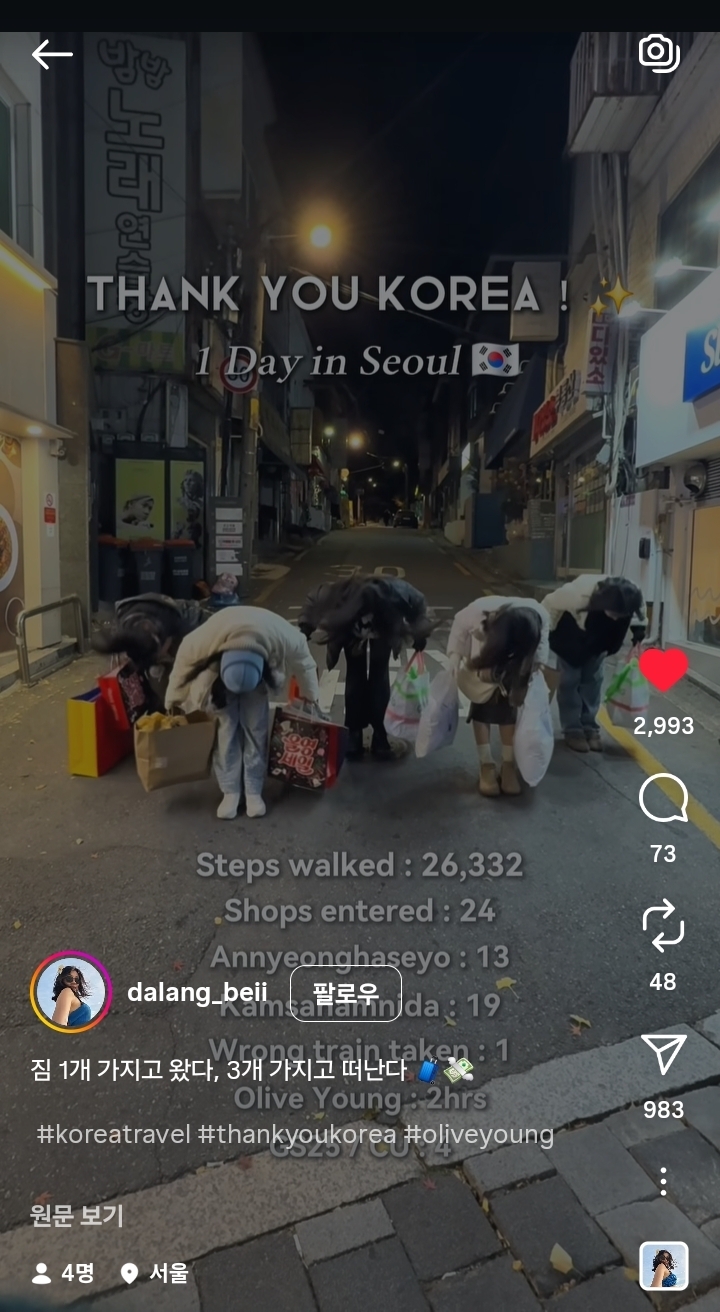Image resolution: width=720 pixels, height=1312 pixels.
Task: Tap 원문 보기 to see original text
Action: coord(77,1216)
